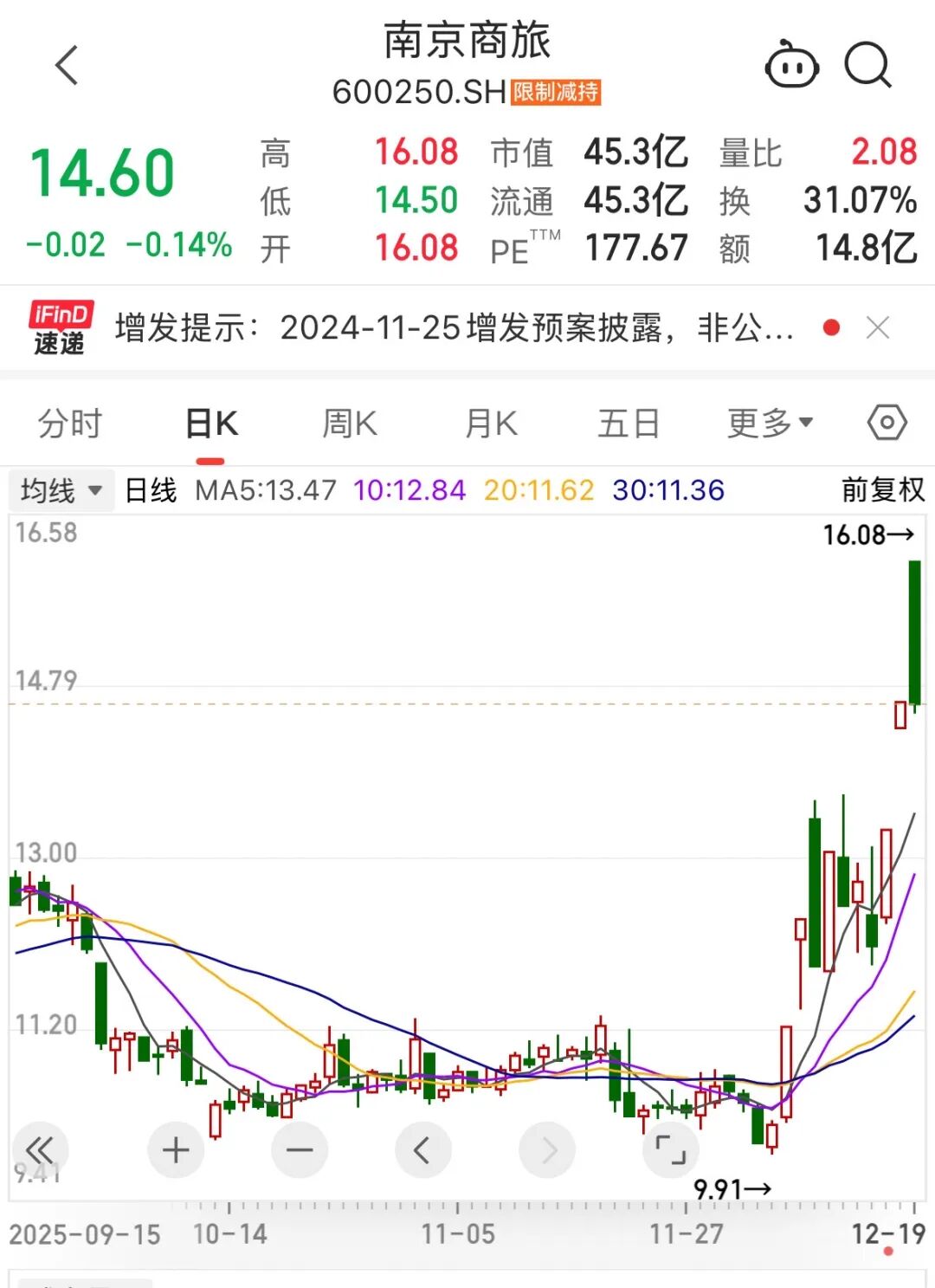Zoom in the K-line chart with plus
This screenshot has width=935, height=1288.
point(176,1150)
